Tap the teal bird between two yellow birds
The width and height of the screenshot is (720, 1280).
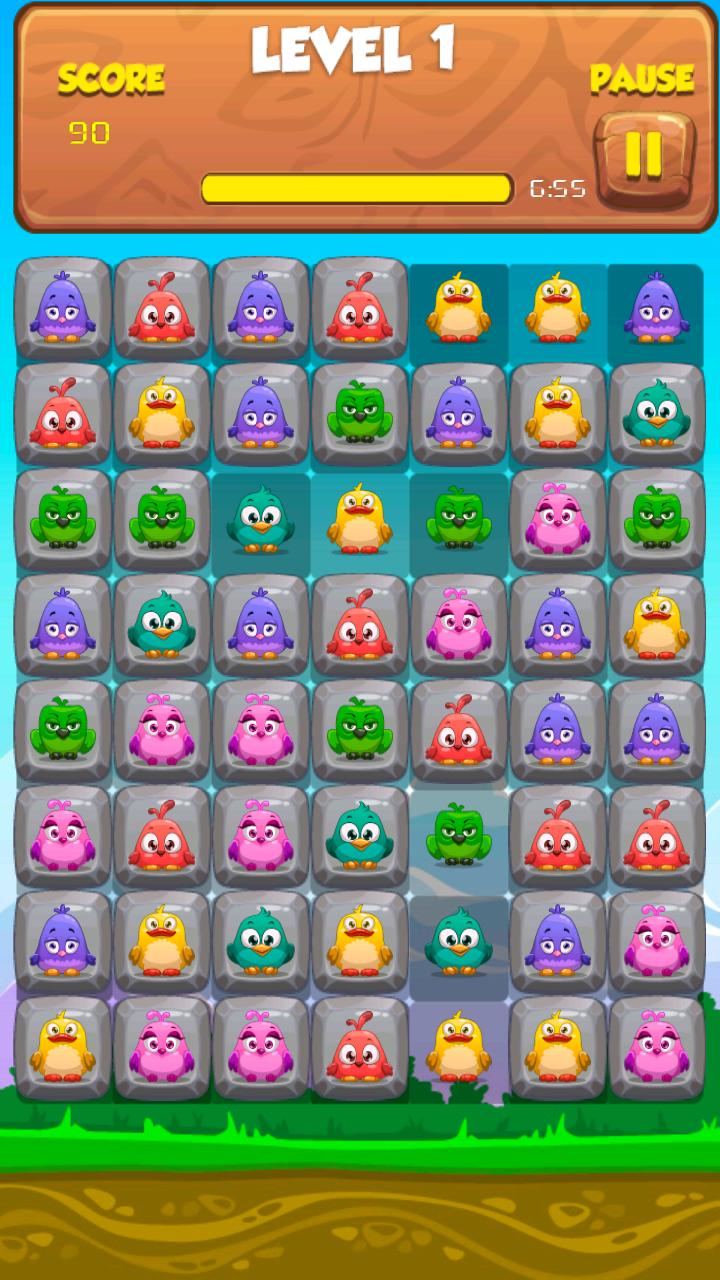[261, 942]
